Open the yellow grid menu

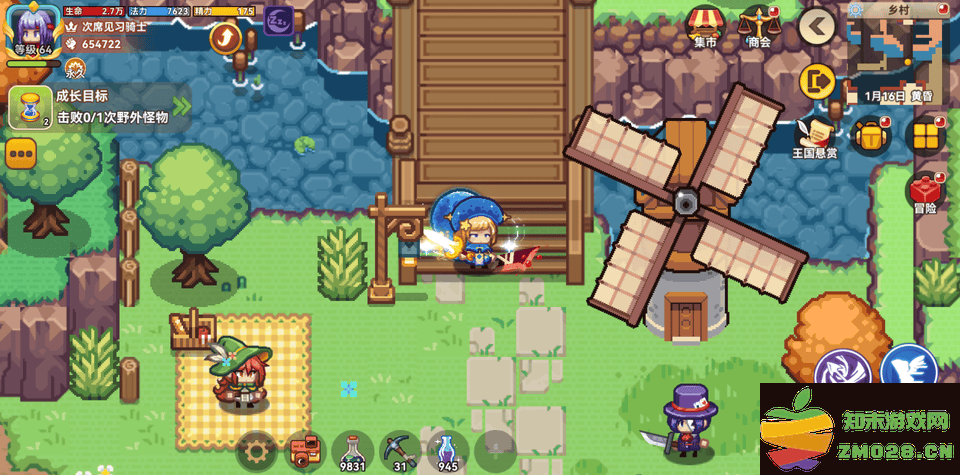click(x=925, y=135)
